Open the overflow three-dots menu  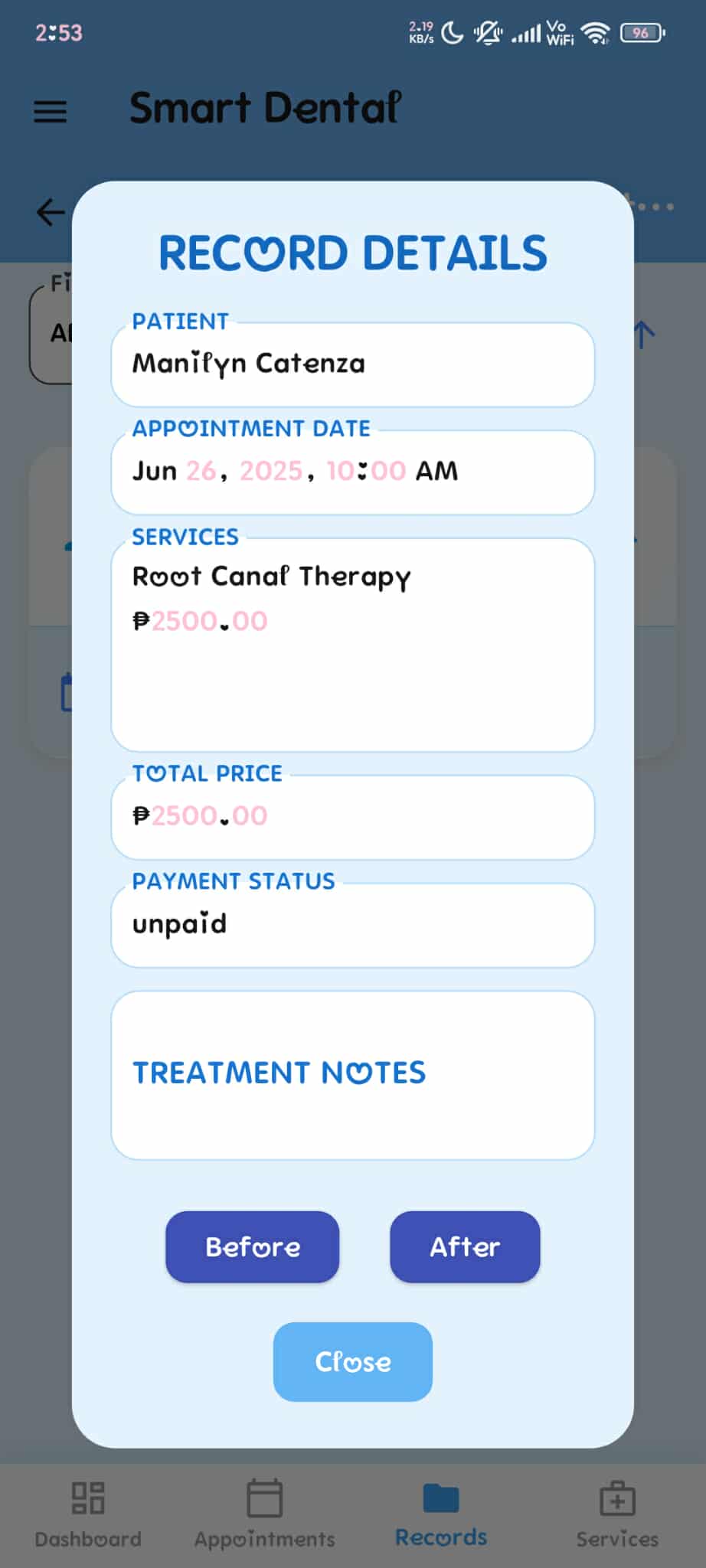coord(655,205)
